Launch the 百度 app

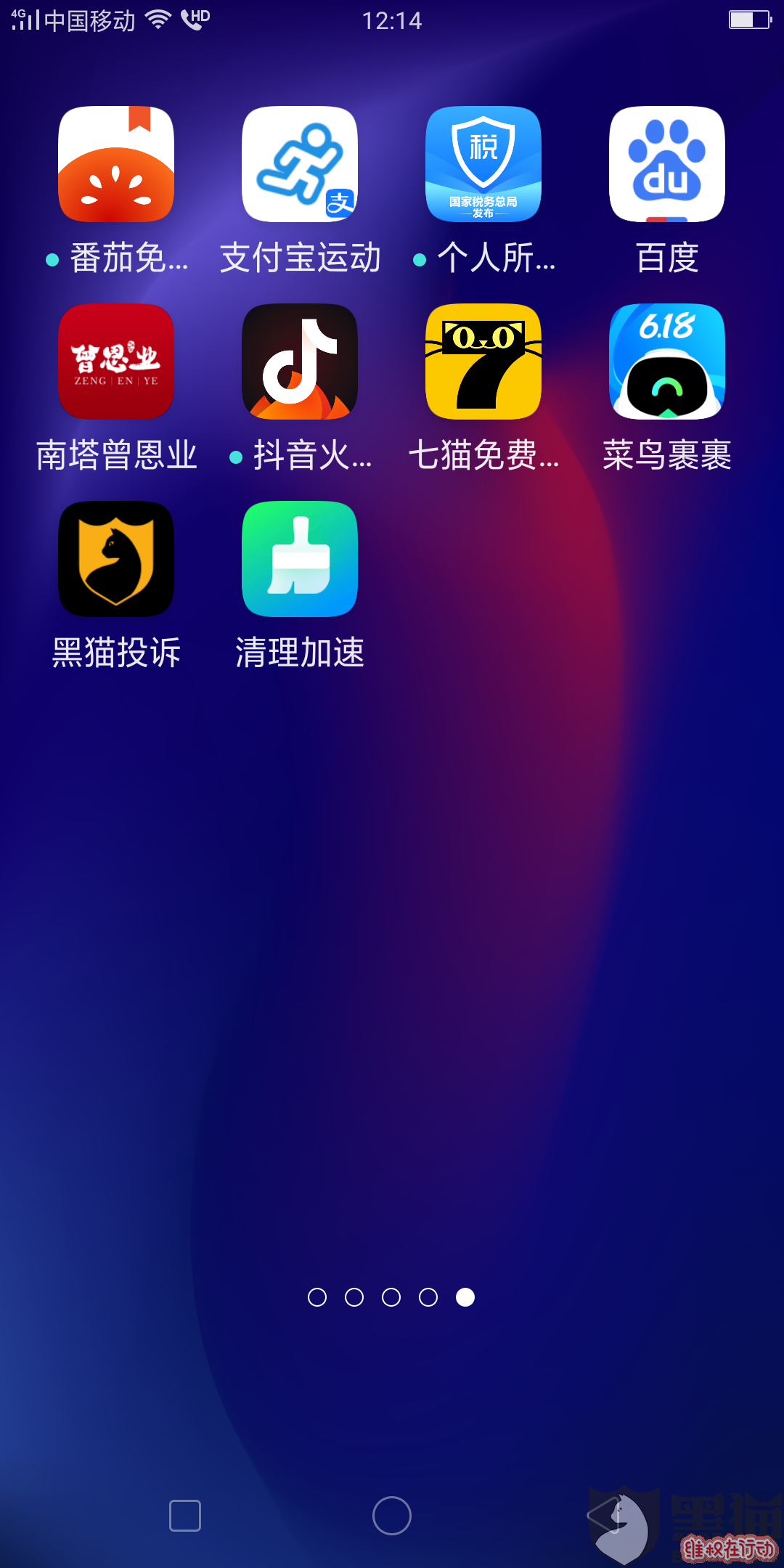(667, 165)
